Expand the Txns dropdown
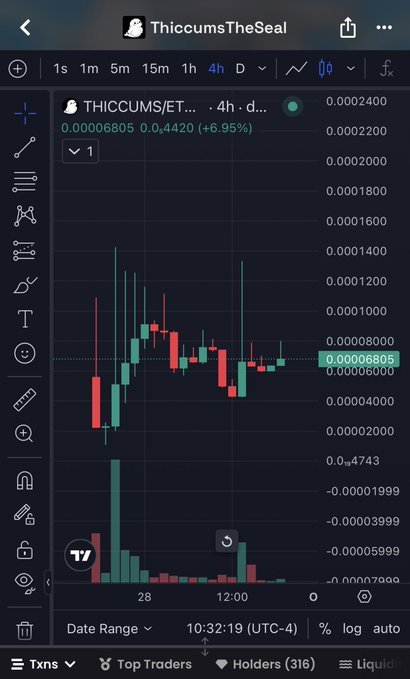410x679 pixels. tap(43, 664)
